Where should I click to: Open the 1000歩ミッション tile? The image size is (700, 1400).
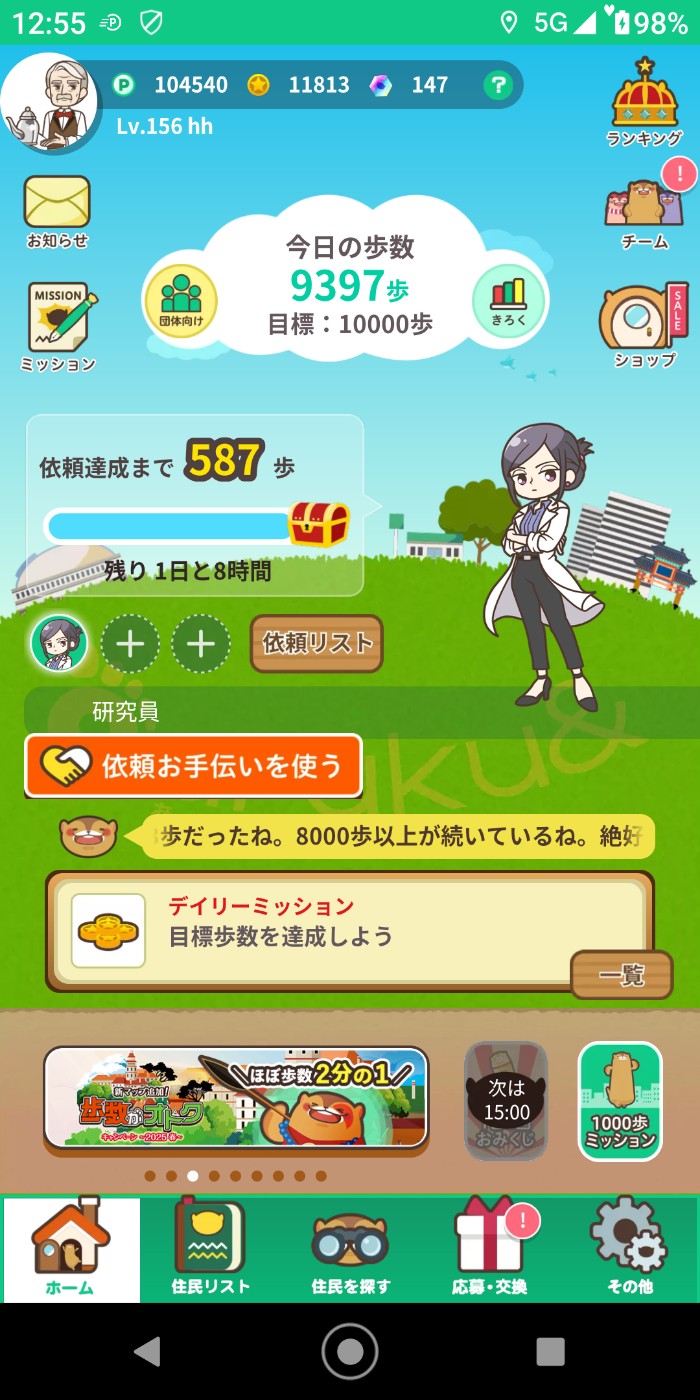620,1100
